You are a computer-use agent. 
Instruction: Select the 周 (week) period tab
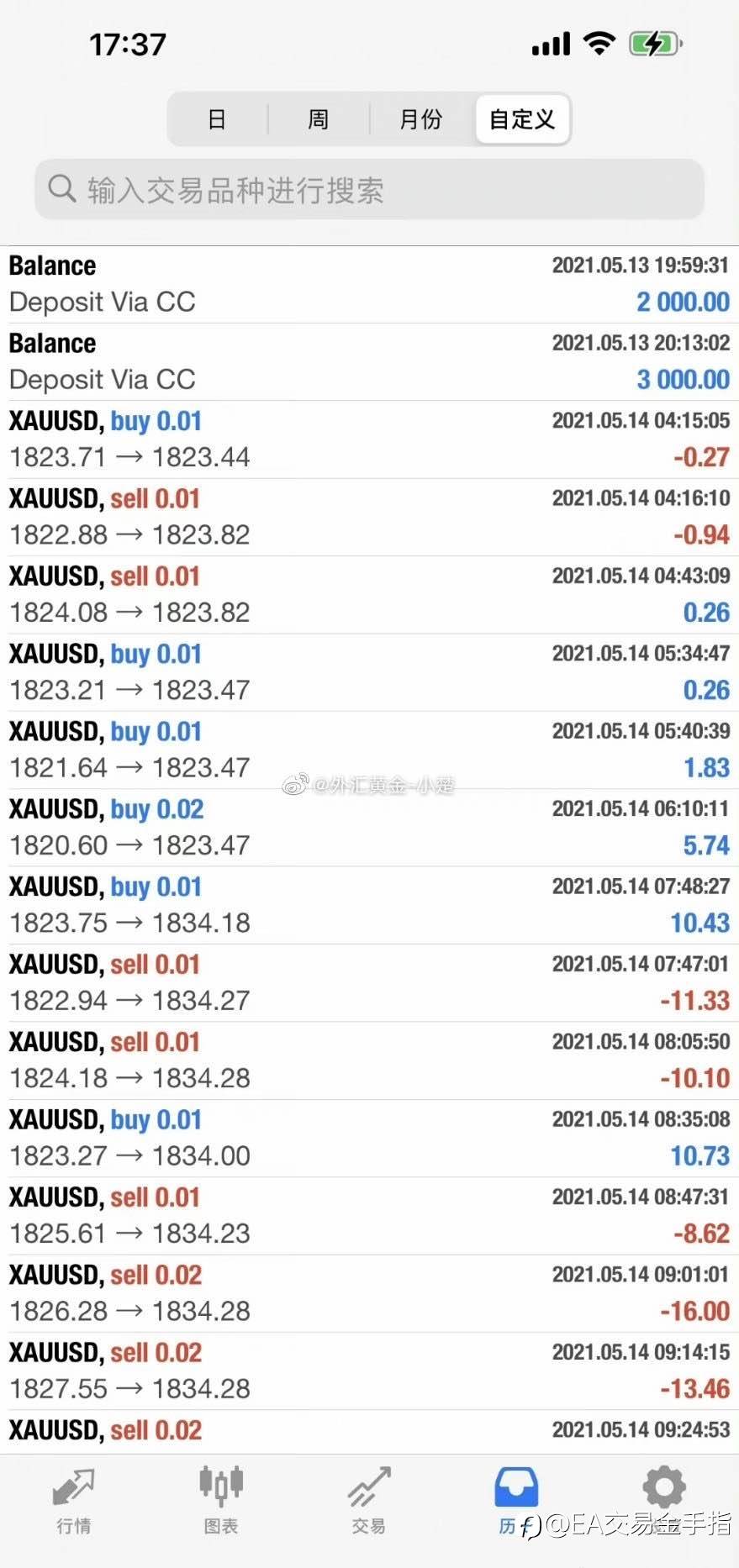(x=318, y=119)
